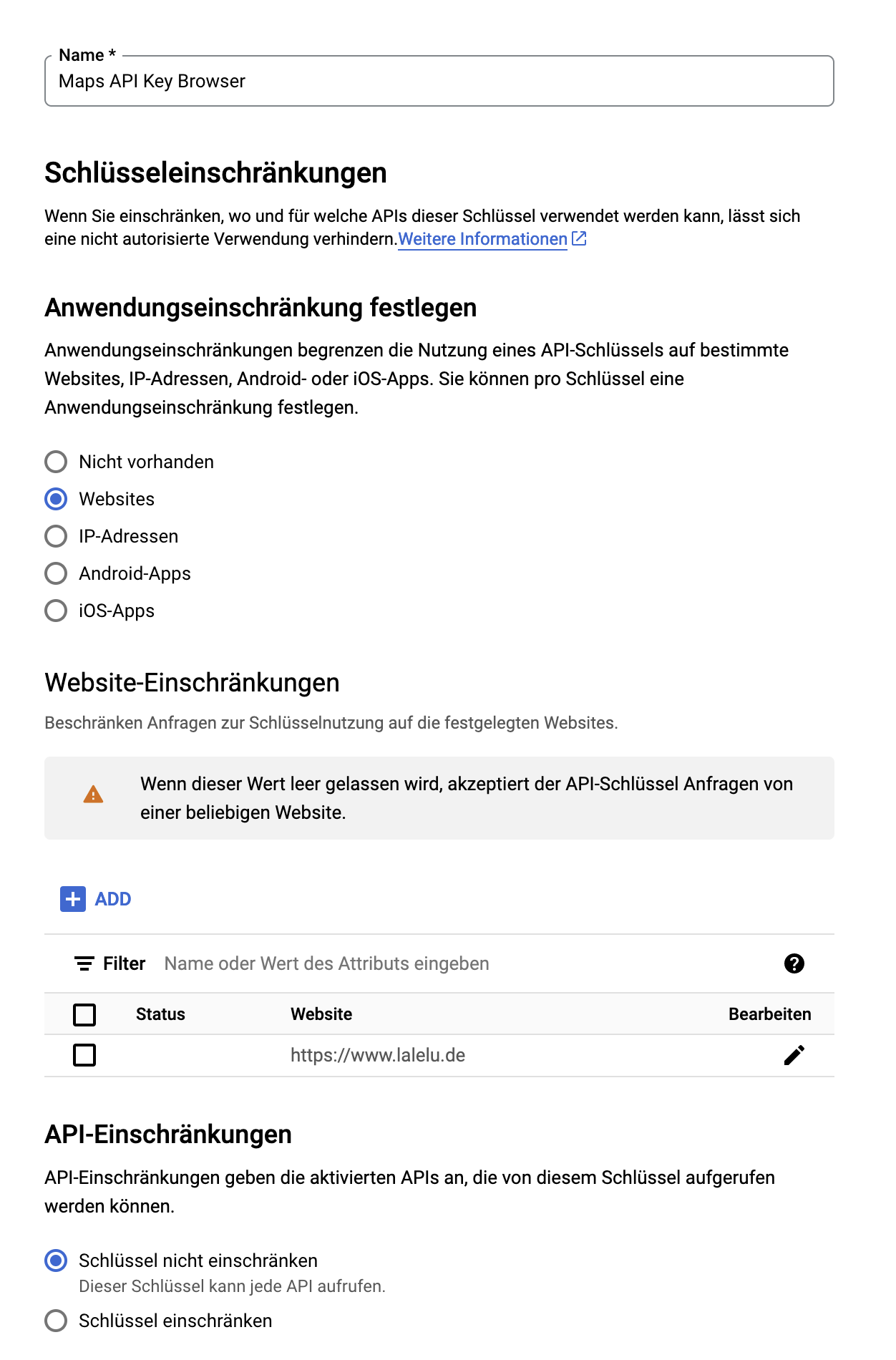This screenshot has width=896, height=1360.
Task: Select Schlüssel einschränken option
Action: pyautogui.click(x=56, y=1321)
